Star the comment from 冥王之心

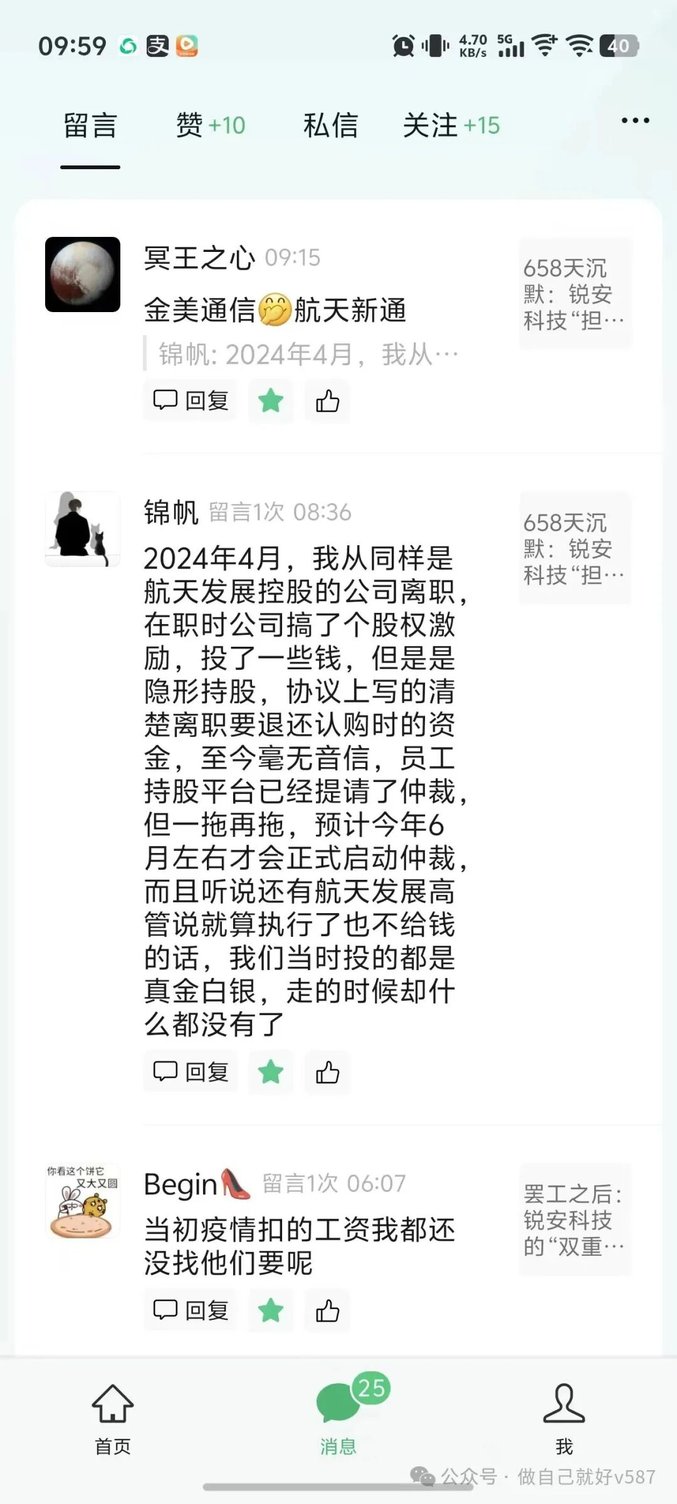pos(271,401)
